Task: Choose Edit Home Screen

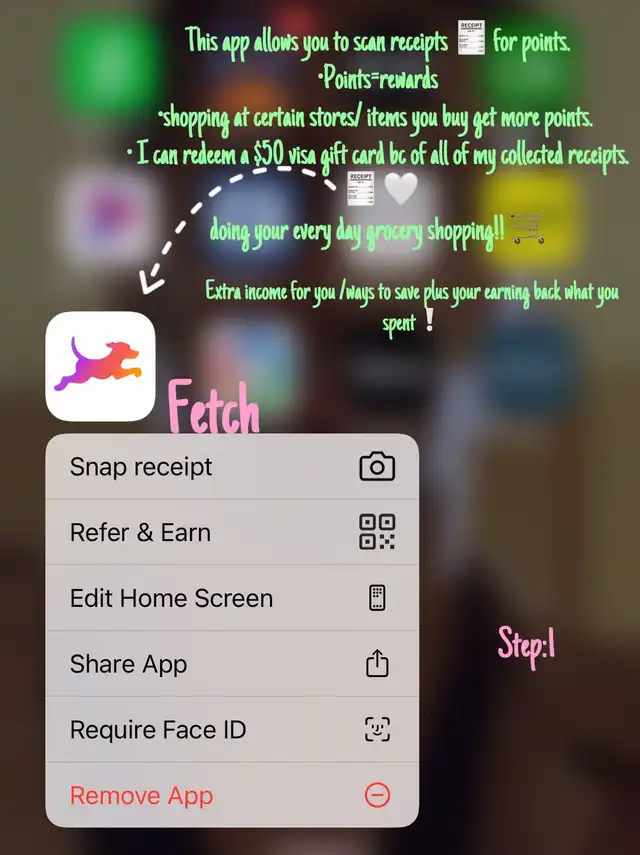Action: click(232, 598)
